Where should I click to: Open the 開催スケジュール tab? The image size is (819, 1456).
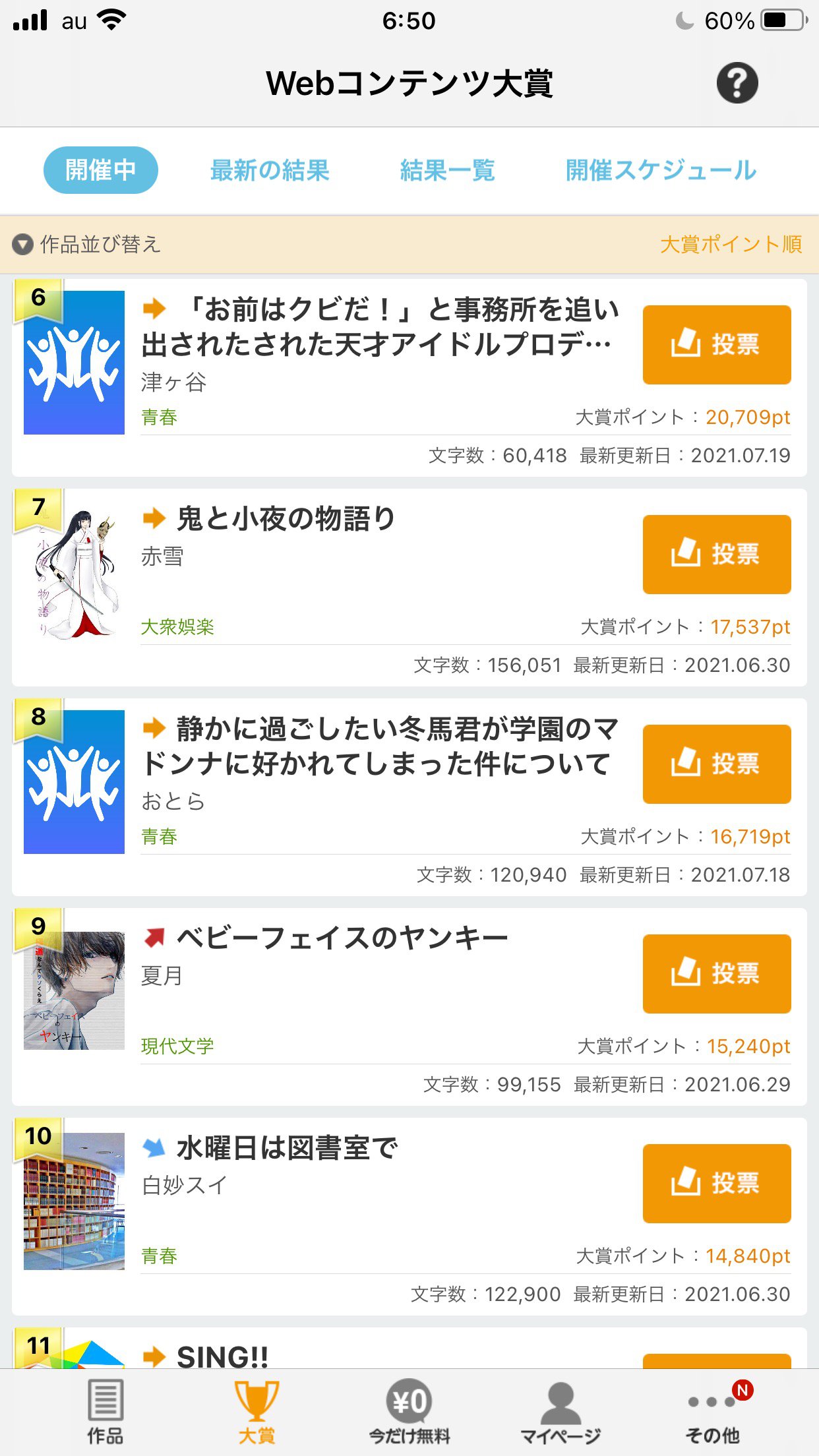(x=661, y=170)
